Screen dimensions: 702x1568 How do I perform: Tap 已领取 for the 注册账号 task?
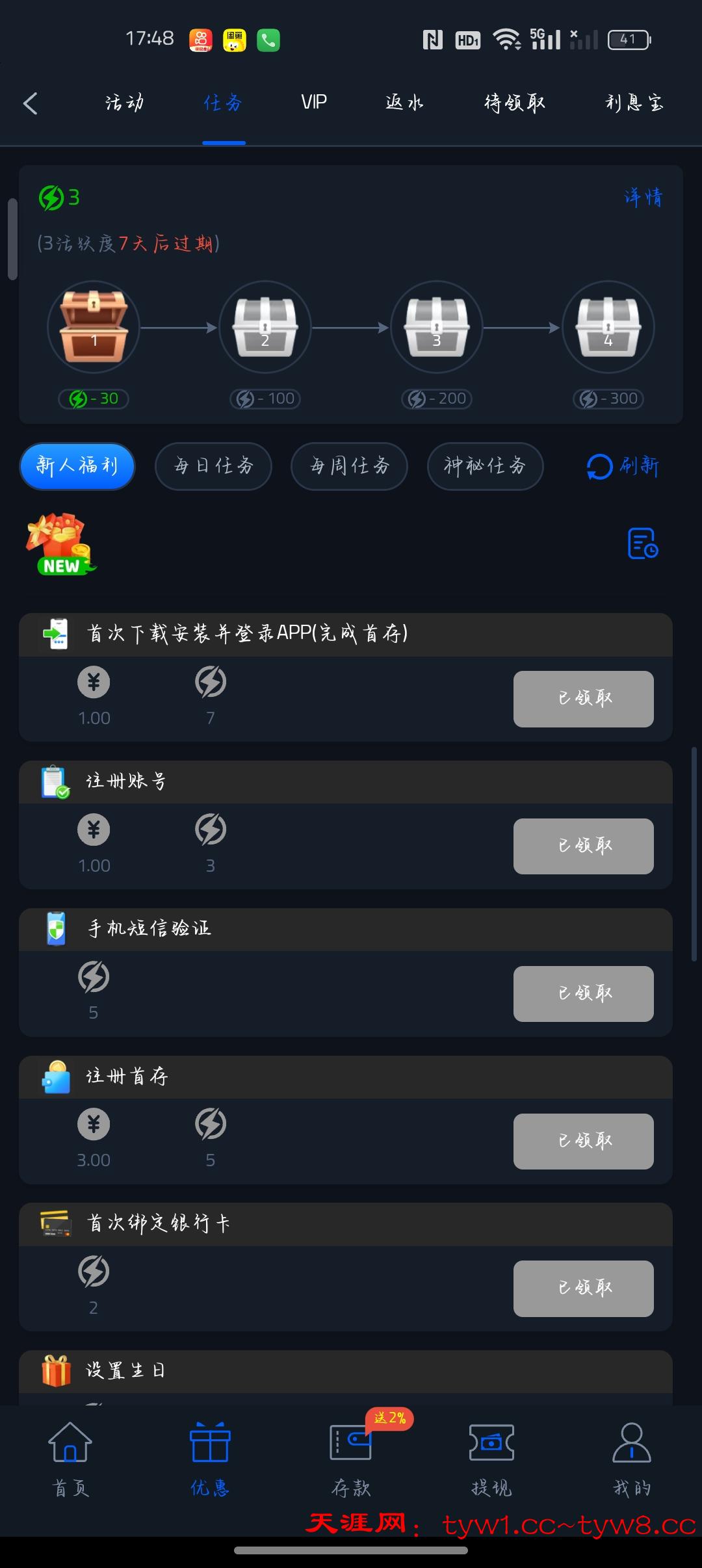pyautogui.click(x=583, y=846)
